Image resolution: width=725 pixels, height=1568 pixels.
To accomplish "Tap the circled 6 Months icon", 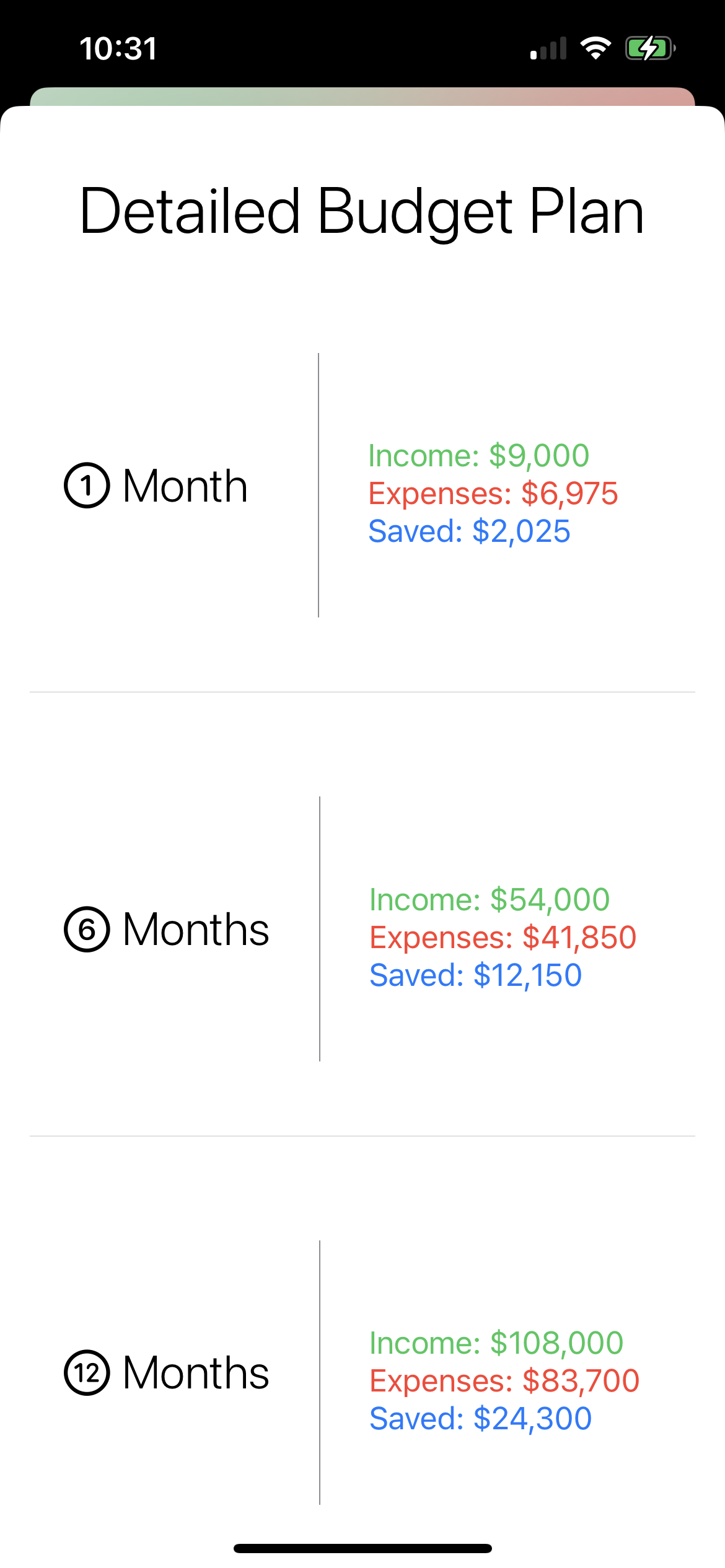I will pos(87,928).
